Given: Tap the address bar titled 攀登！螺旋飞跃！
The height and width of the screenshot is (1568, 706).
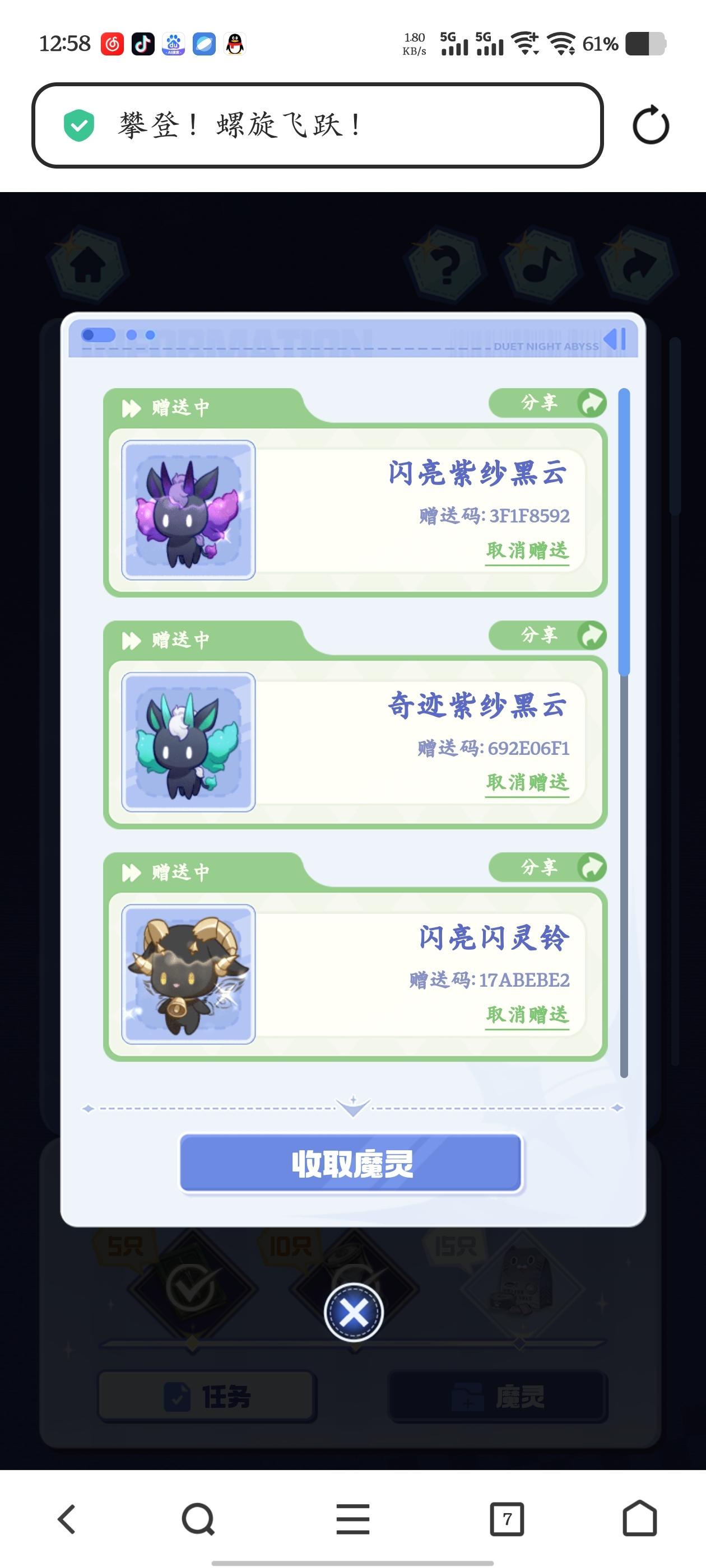Looking at the screenshot, I should 317,125.
